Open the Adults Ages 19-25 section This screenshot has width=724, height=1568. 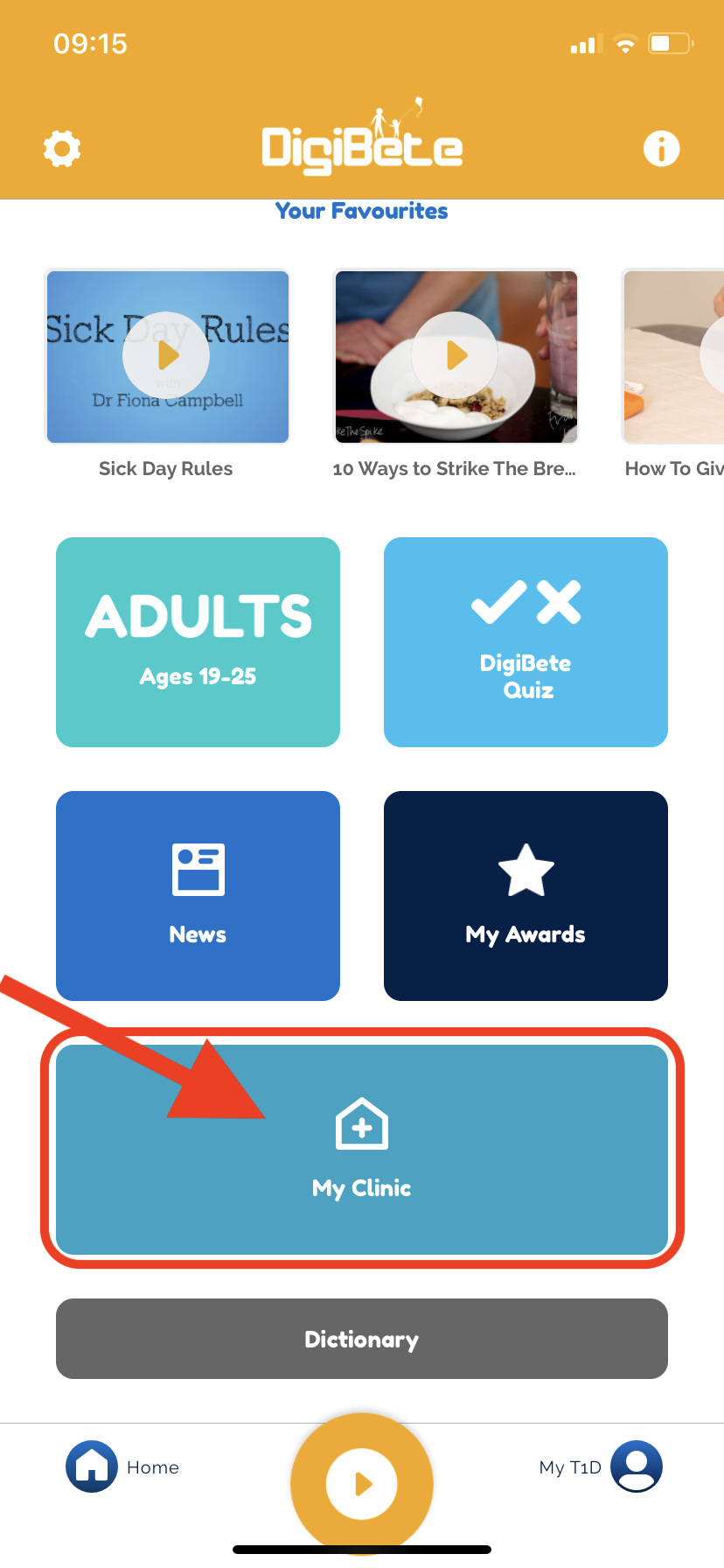(198, 641)
